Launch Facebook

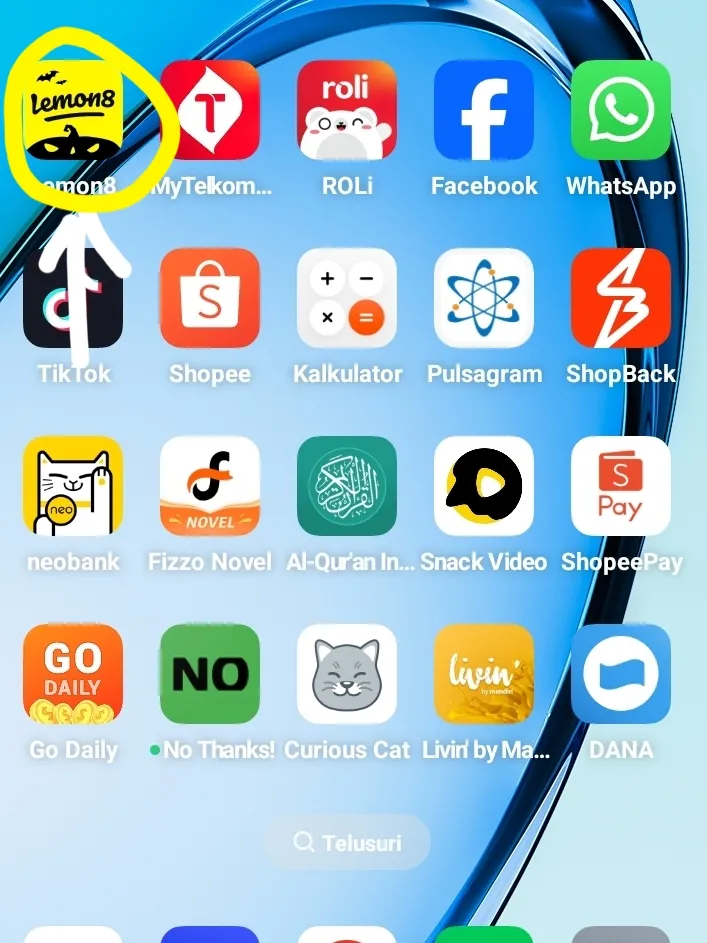coord(484,110)
